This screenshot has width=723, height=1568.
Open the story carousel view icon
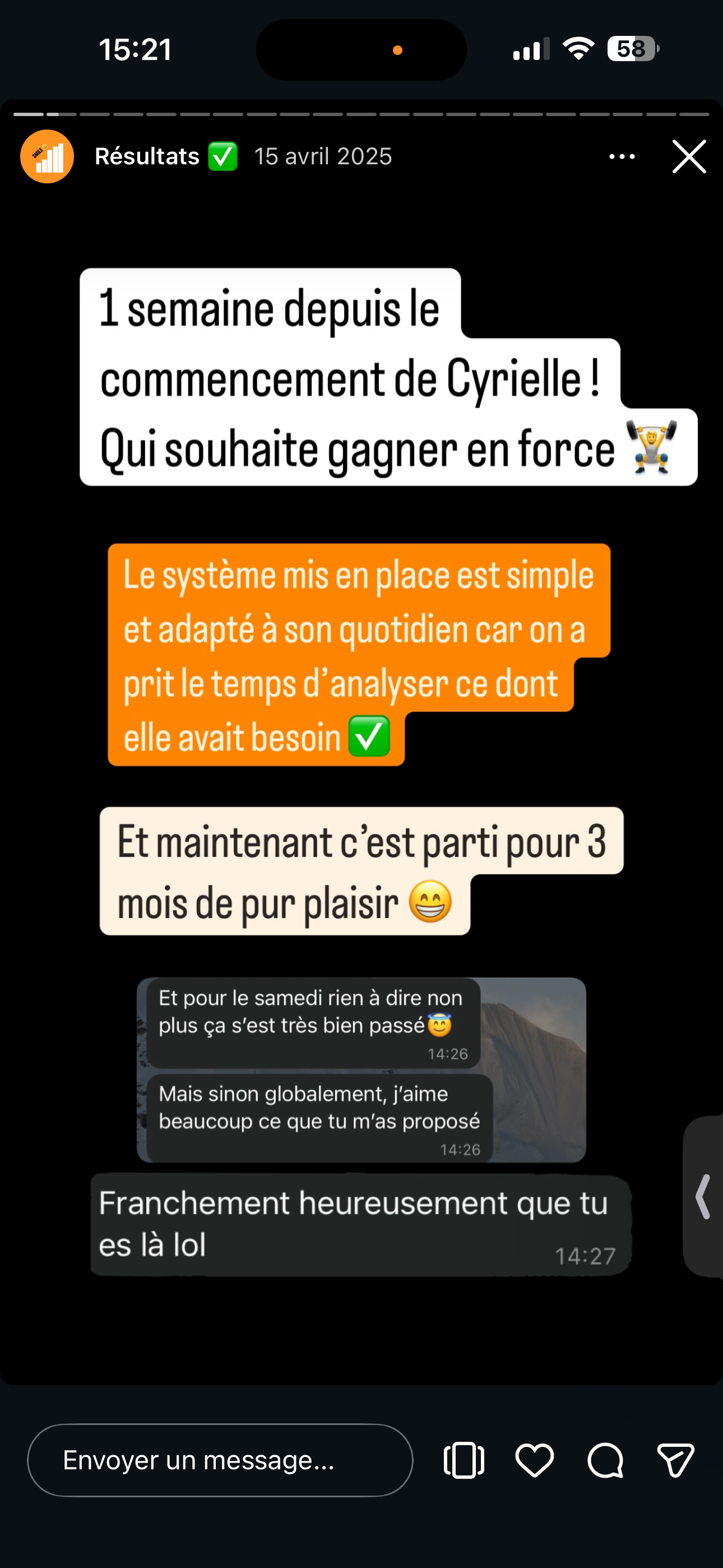(464, 1460)
